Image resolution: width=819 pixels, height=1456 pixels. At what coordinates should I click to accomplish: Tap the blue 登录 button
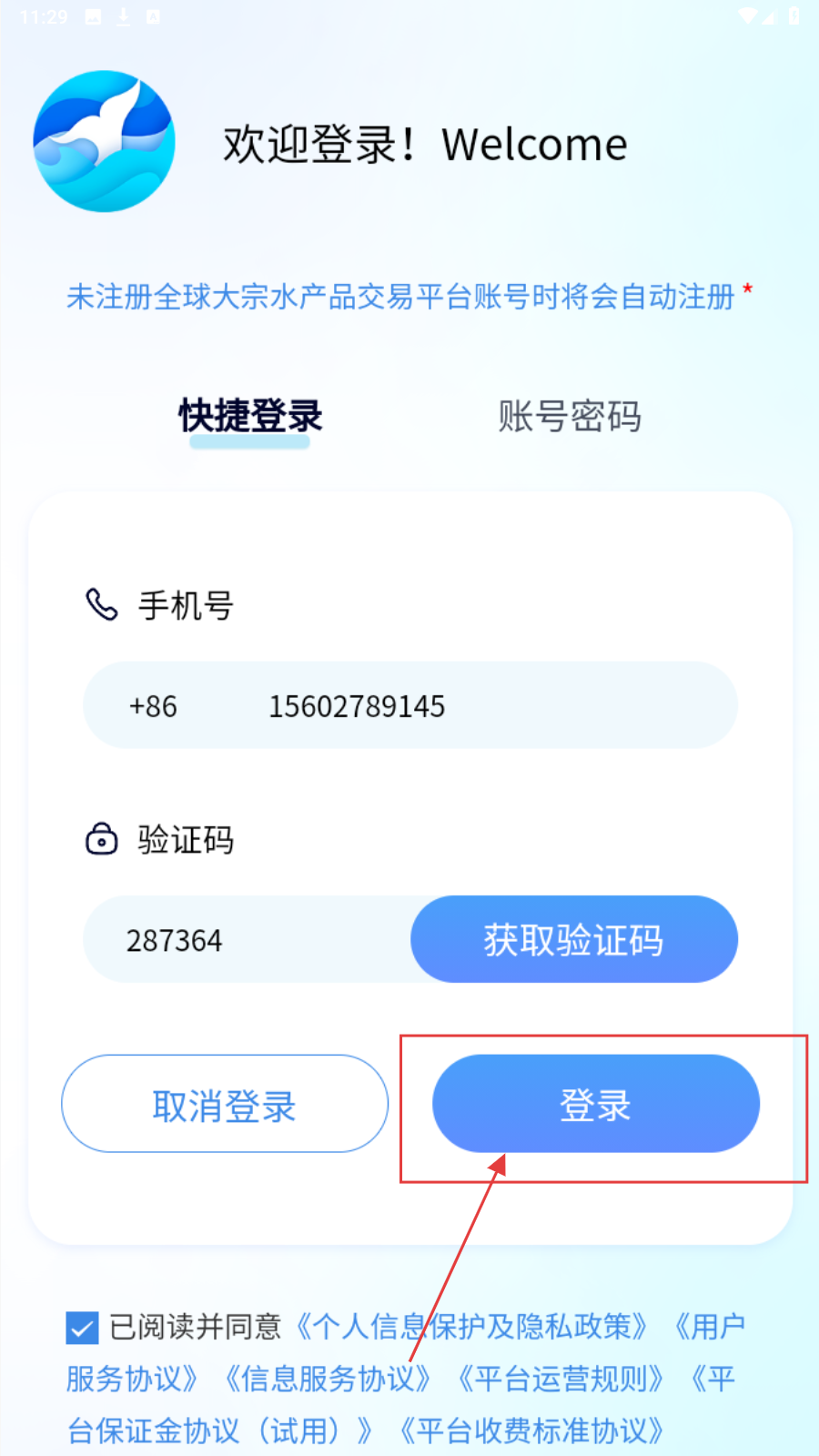point(595,1104)
